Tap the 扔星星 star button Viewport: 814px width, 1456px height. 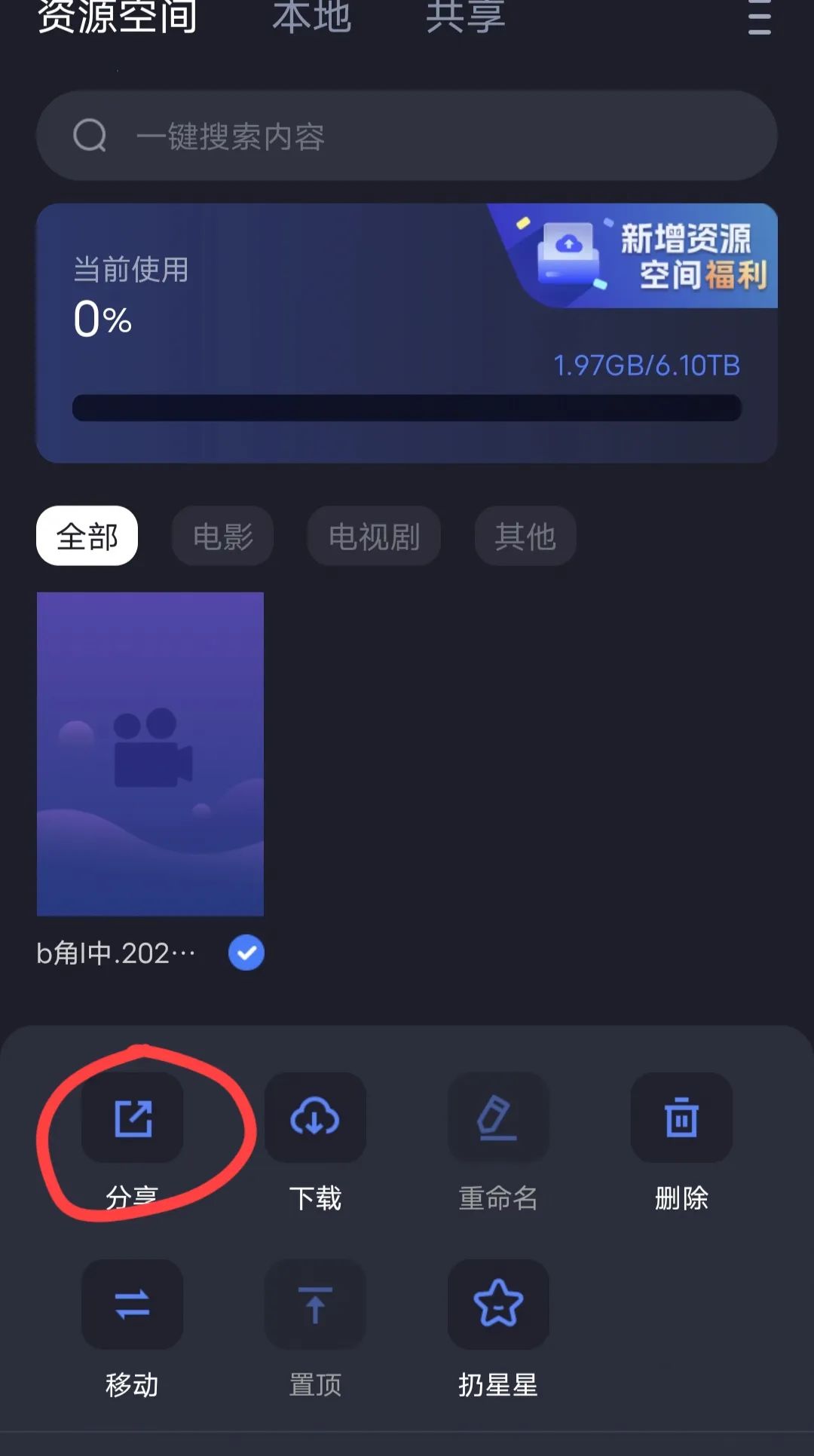498,1305
